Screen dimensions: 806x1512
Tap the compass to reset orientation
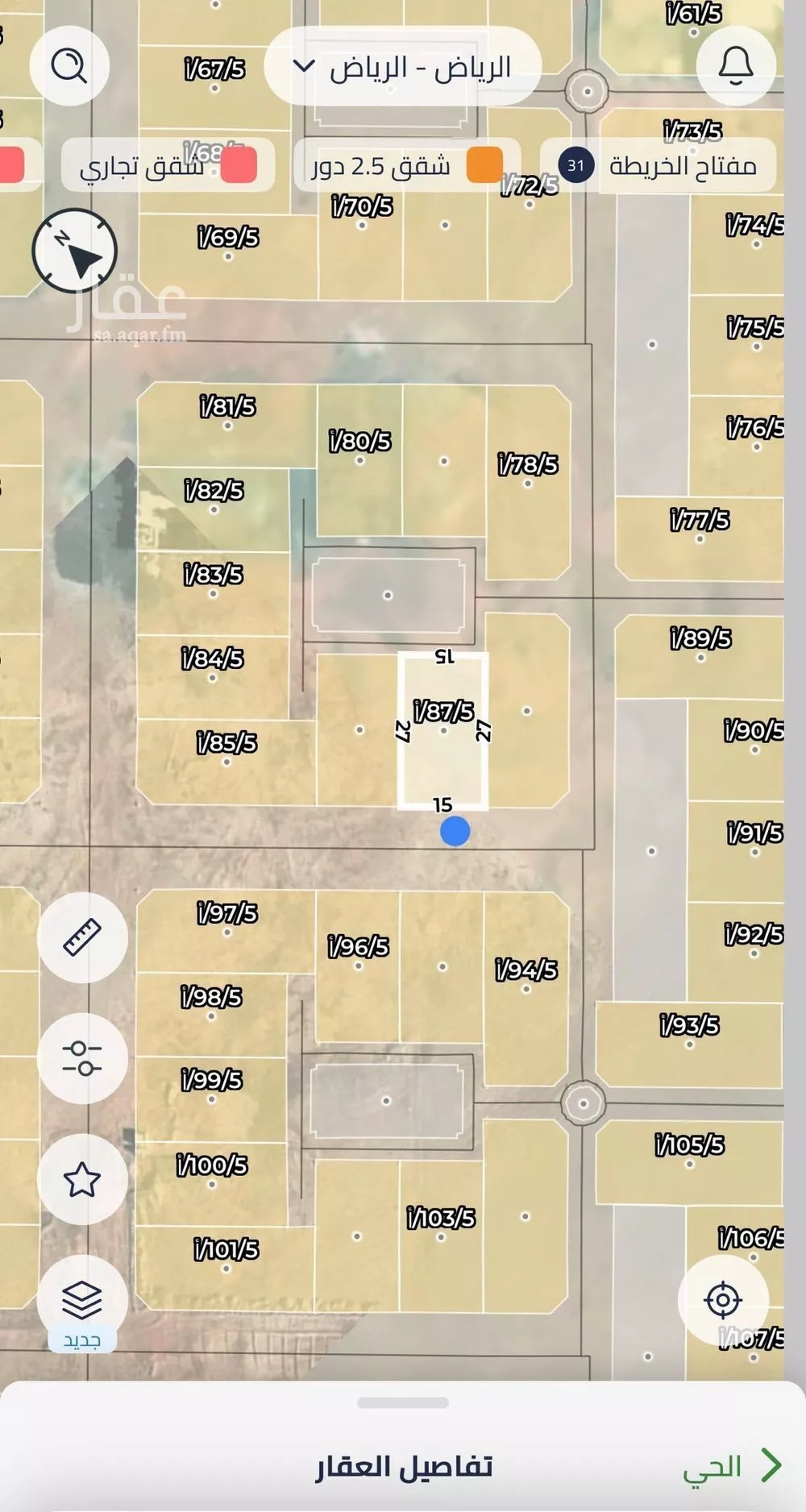[75, 251]
